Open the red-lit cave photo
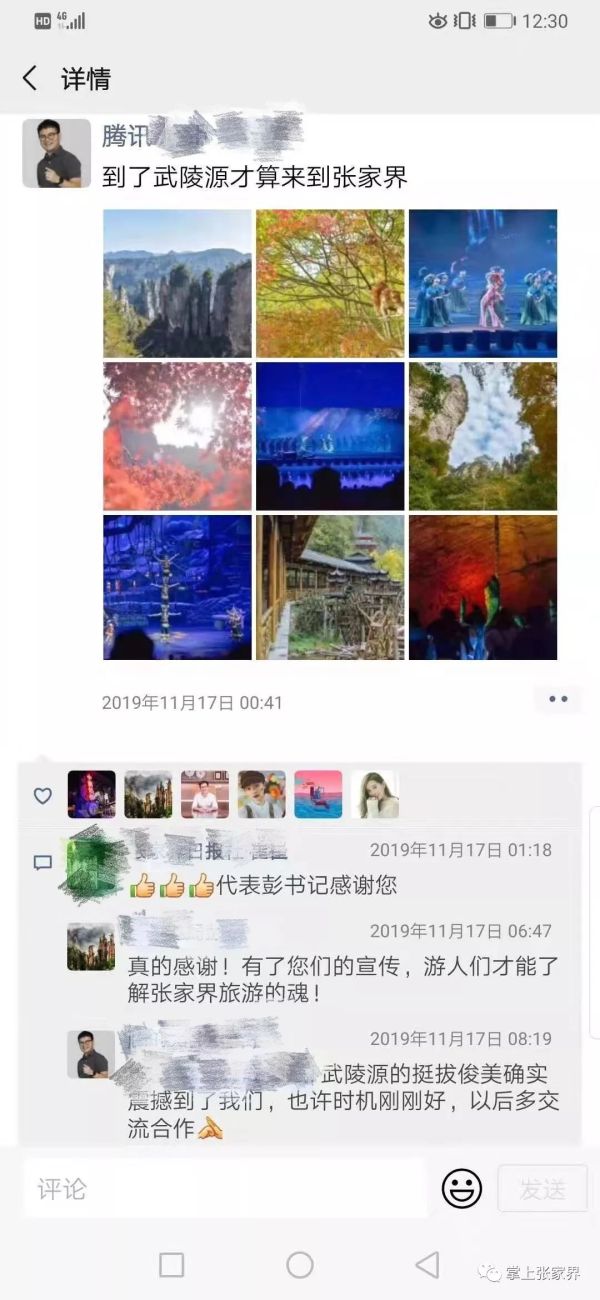This screenshot has height=1300, width=600. [x=483, y=587]
